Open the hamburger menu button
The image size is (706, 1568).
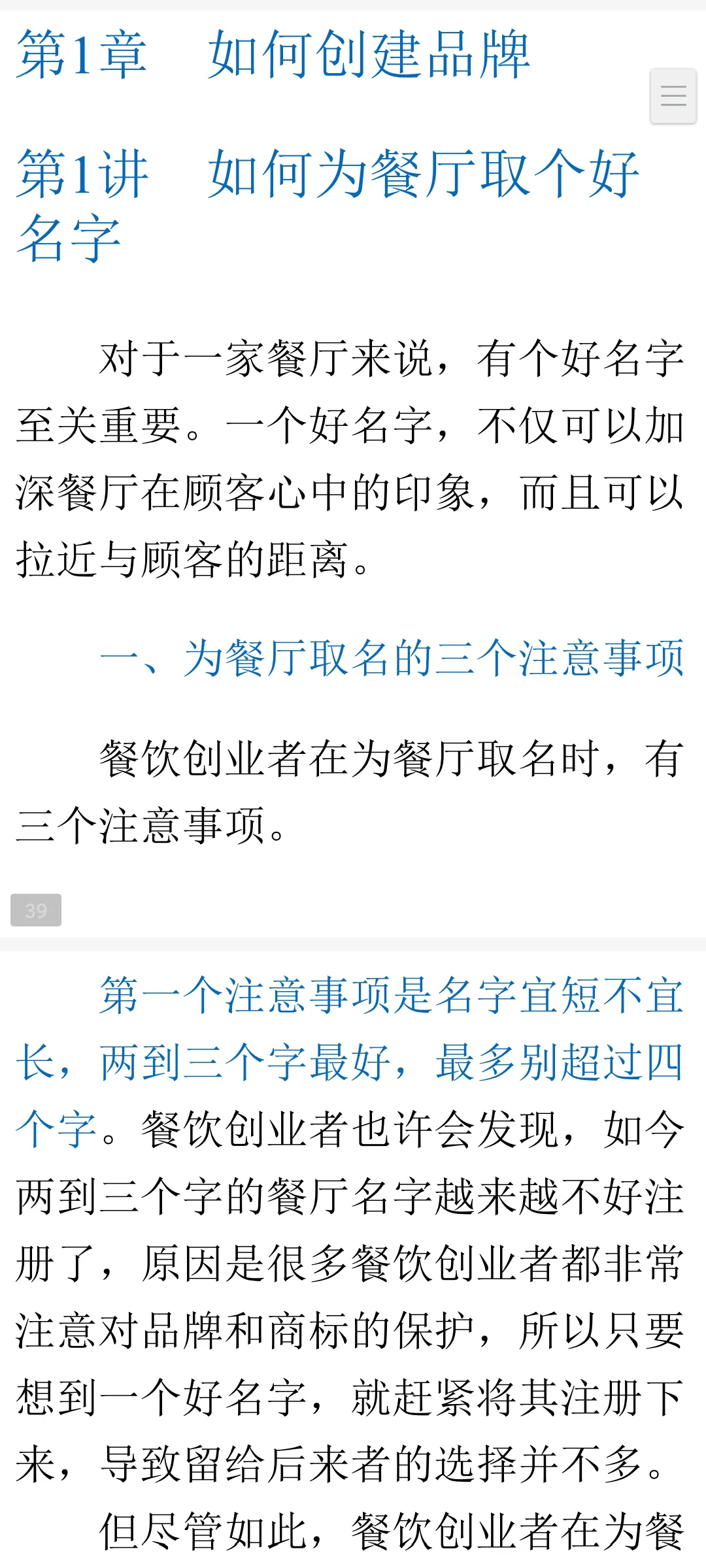click(x=673, y=96)
